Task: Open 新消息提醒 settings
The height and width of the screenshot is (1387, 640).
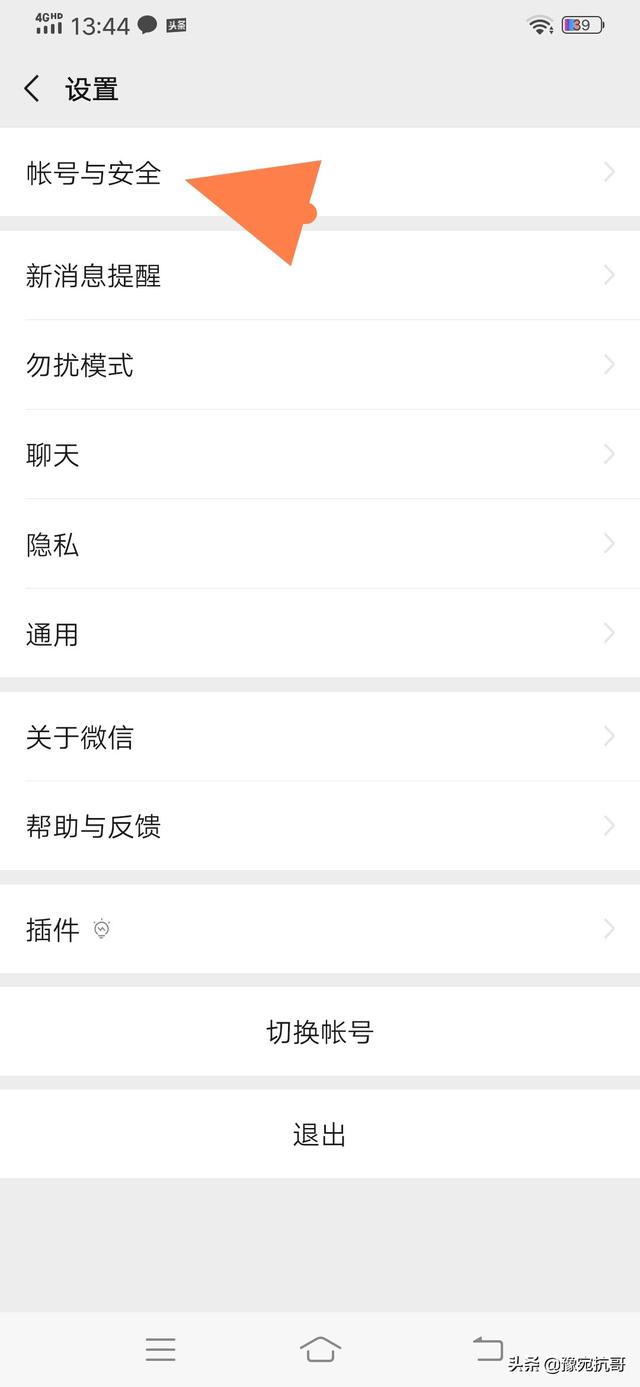Action: pyautogui.click(x=320, y=276)
